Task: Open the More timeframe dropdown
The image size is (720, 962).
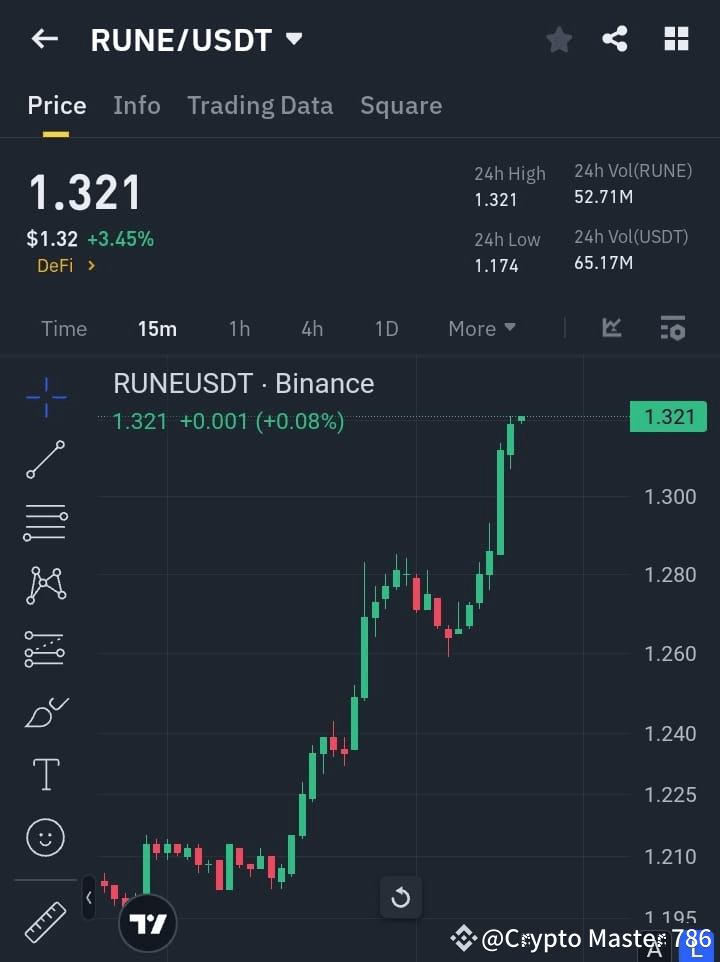Action: pyautogui.click(x=481, y=328)
